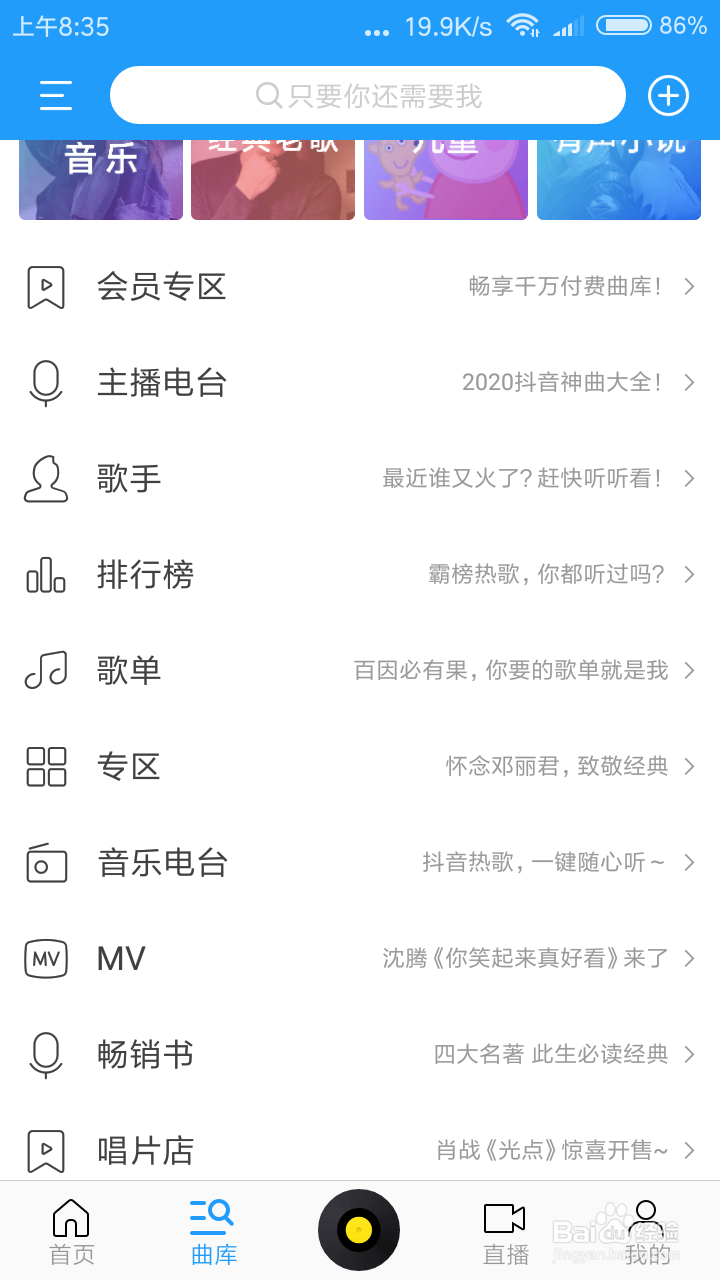Tap the plus icon in top bar
This screenshot has height=1280, width=720.
[668, 96]
